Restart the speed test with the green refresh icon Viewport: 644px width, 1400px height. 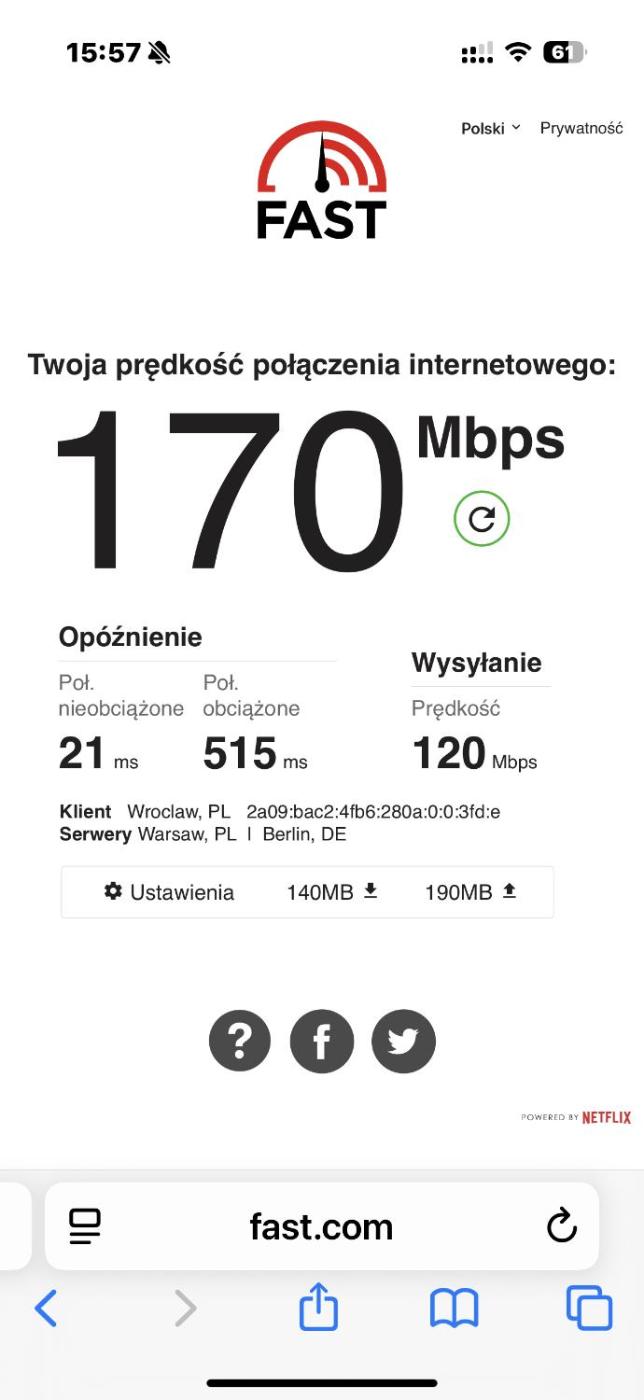pyautogui.click(x=482, y=518)
